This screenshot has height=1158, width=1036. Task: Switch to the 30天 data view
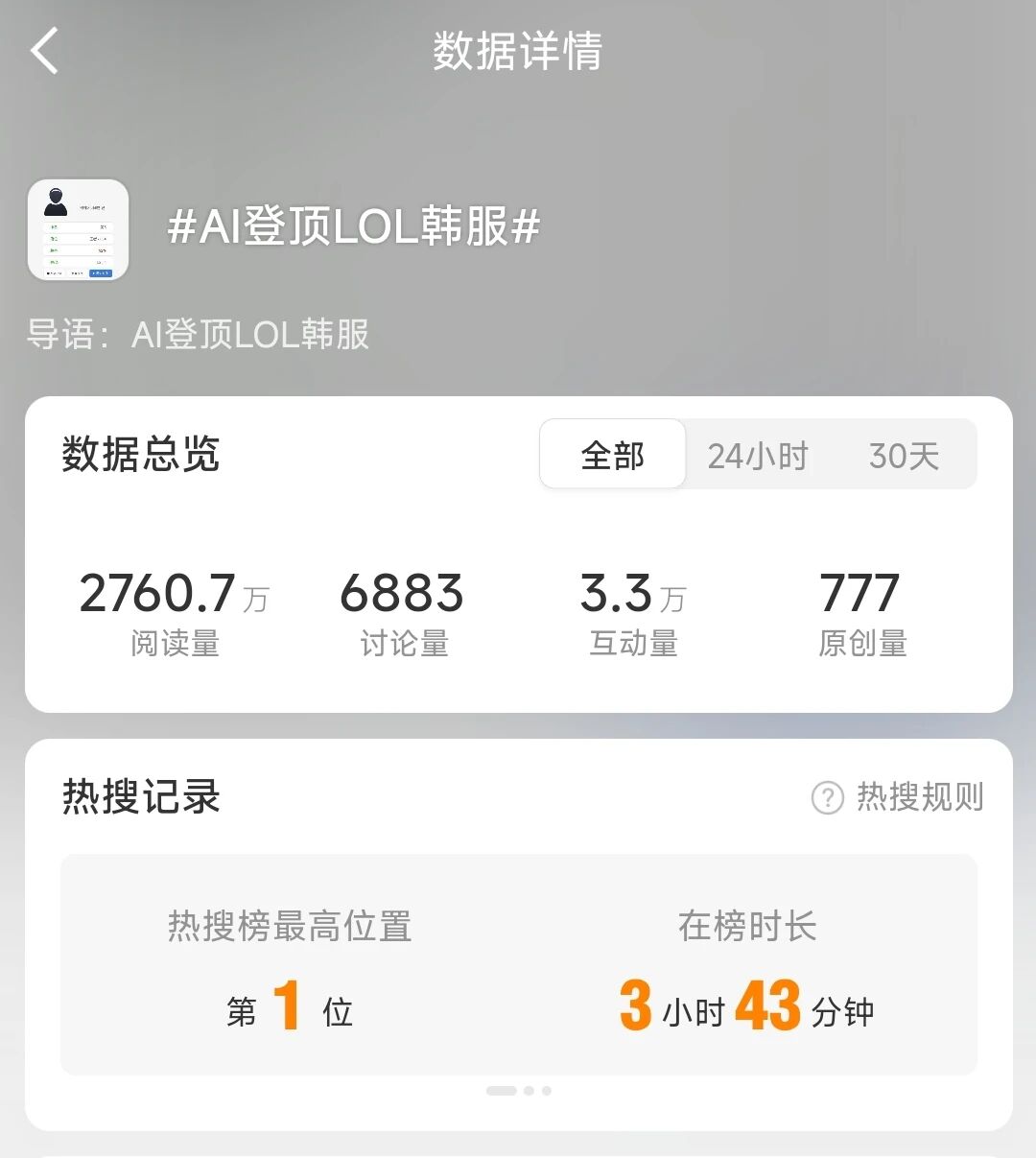[906, 455]
